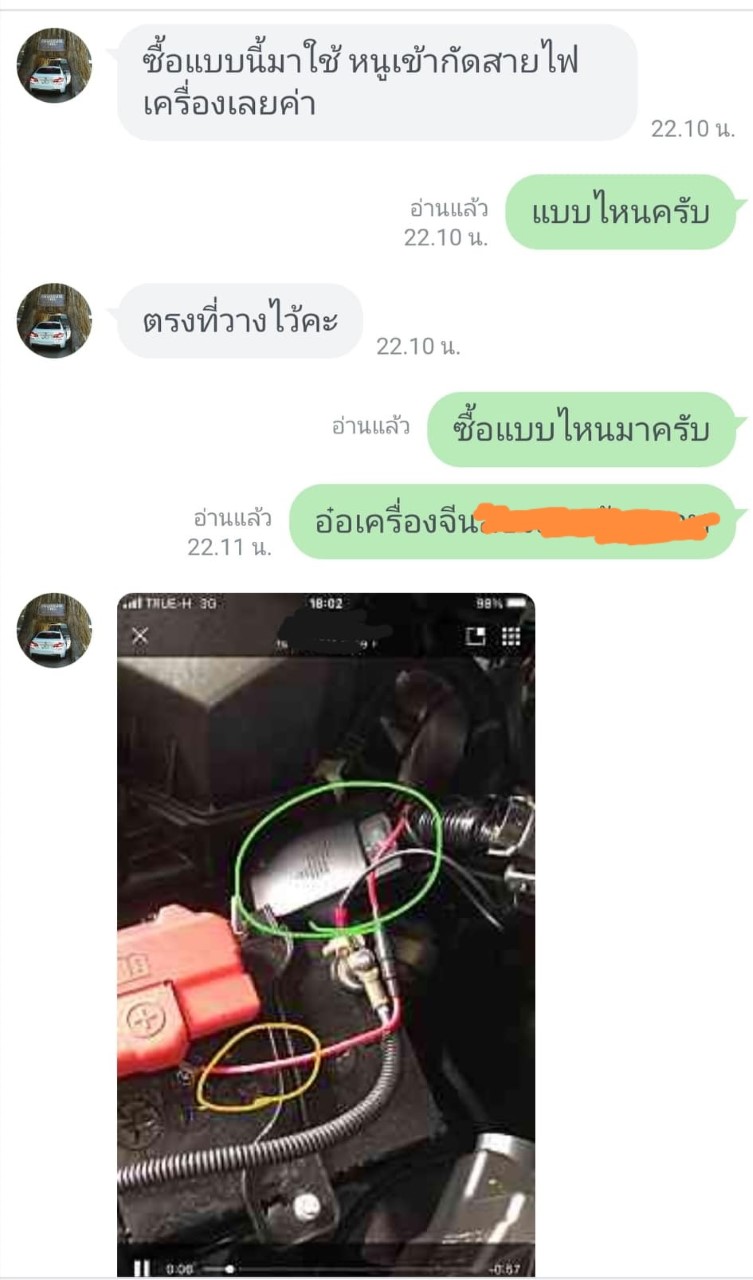The width and height of the screenshot is (753, 1280).
Task: View sender's profile from avatar beside photo
Action: [x=54, y=630]
